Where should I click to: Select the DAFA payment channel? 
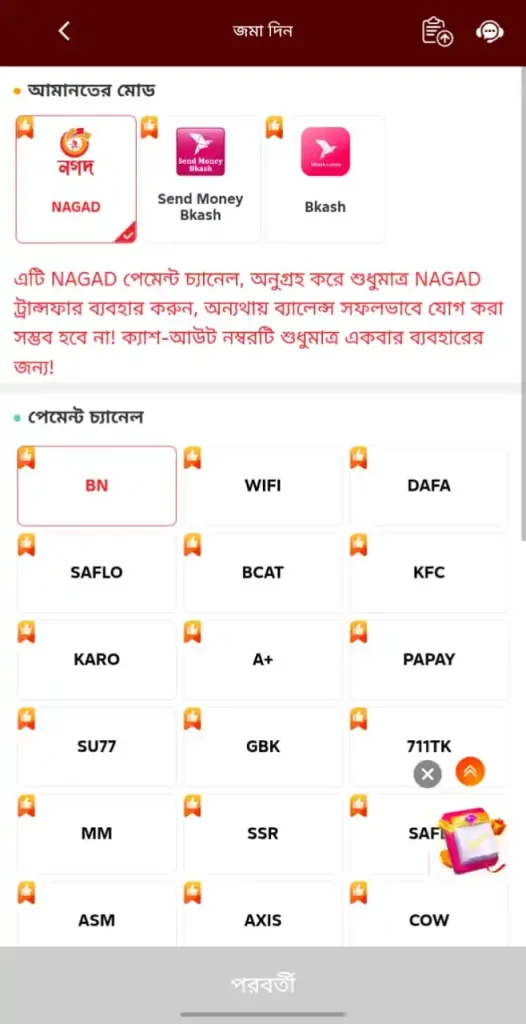pyautogui.click(x=429, y=486)
